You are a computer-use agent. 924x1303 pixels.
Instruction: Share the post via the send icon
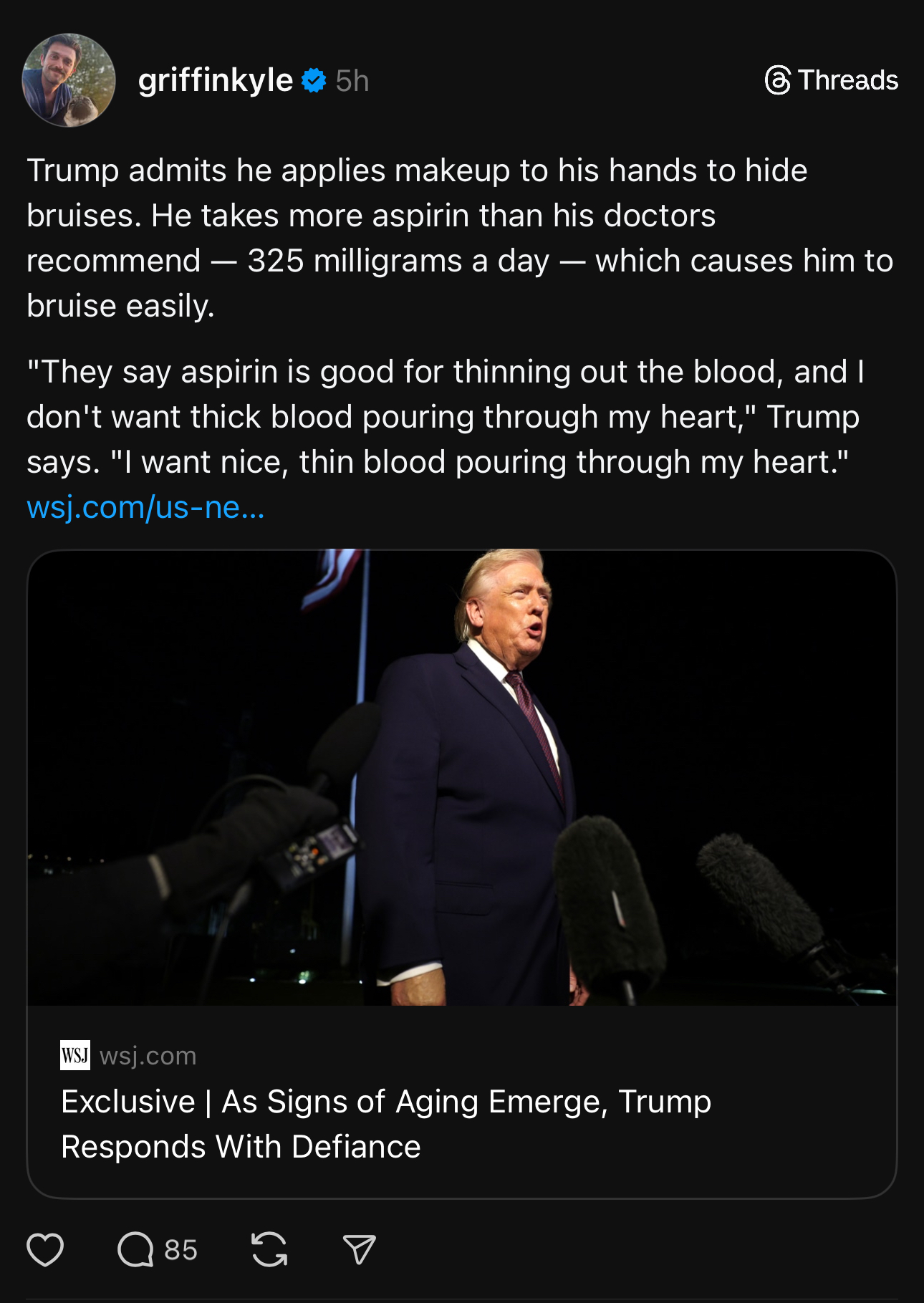tap(359, 1250)
